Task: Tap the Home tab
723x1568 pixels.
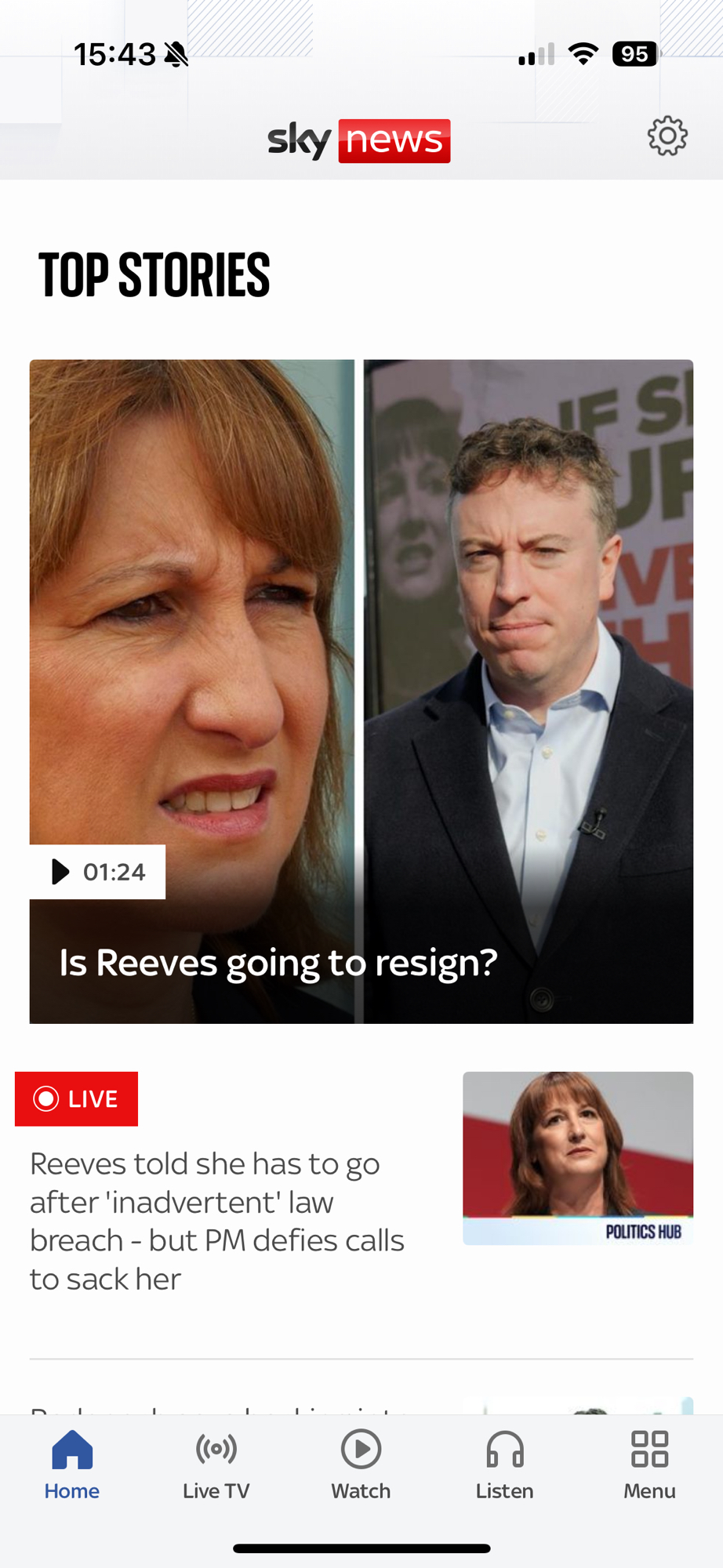Action: point(72,1465)
